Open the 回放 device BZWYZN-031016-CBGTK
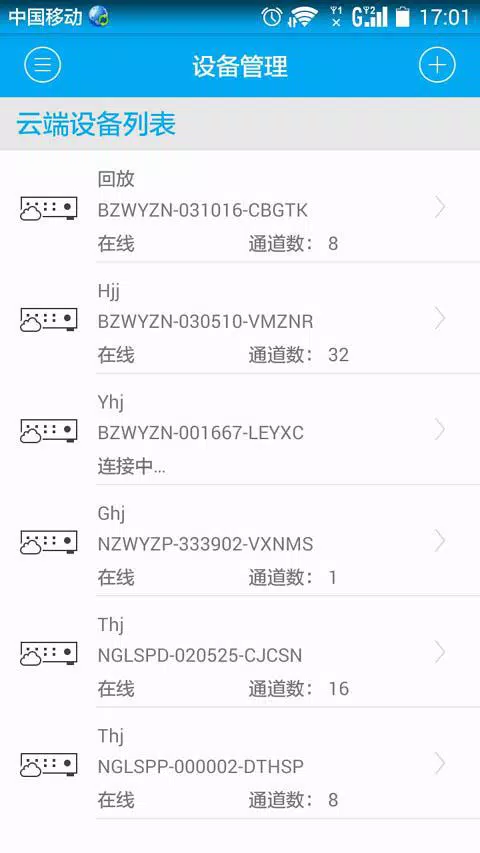This screenshot has width=480, height=853. (x=240, y=207)
